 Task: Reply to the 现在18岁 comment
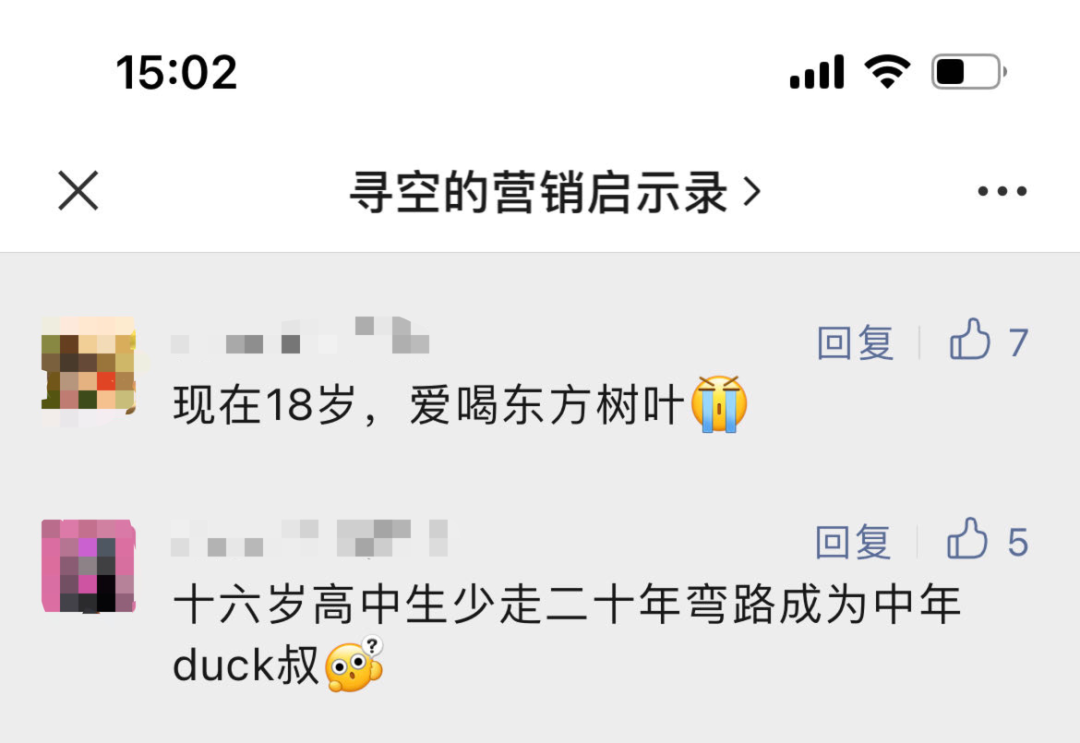[855, 343]
